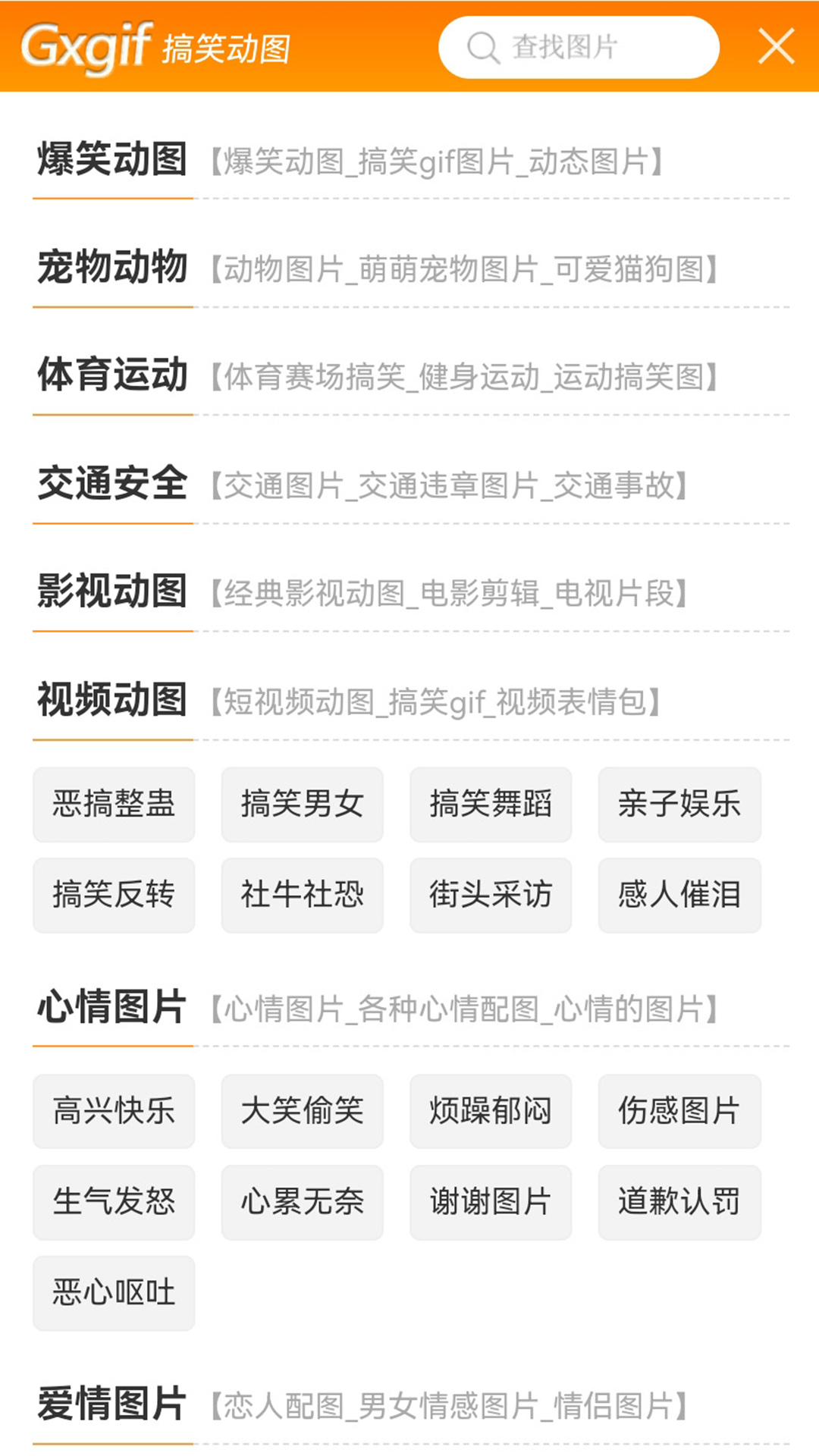This screenshot has width=819, height=1456.
Task: Click the close X in the header
Action: point(777,47)
